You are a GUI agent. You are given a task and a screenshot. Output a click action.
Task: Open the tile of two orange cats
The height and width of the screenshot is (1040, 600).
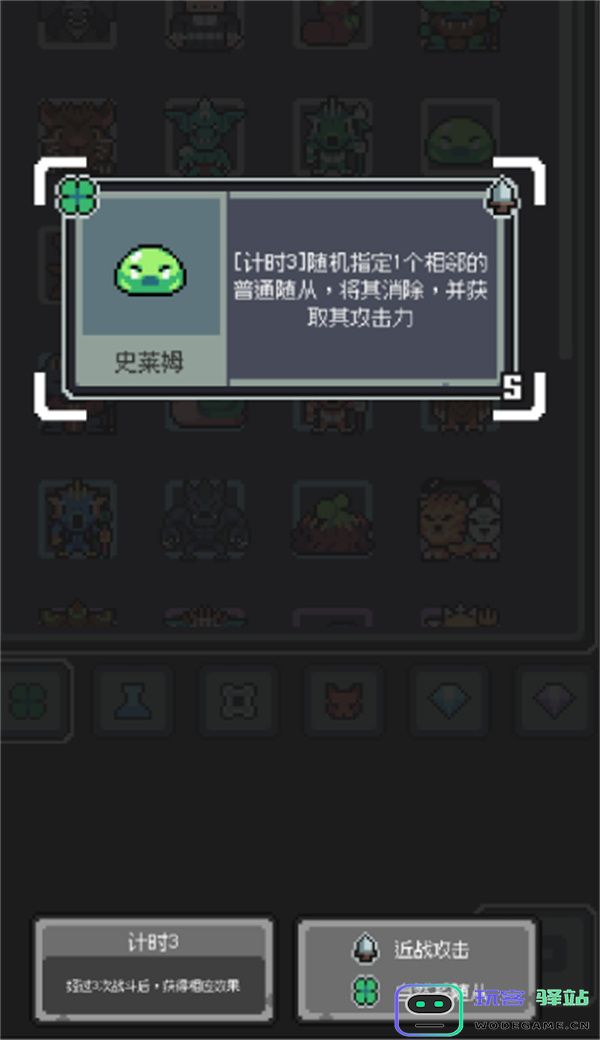(x=459, y=518)
